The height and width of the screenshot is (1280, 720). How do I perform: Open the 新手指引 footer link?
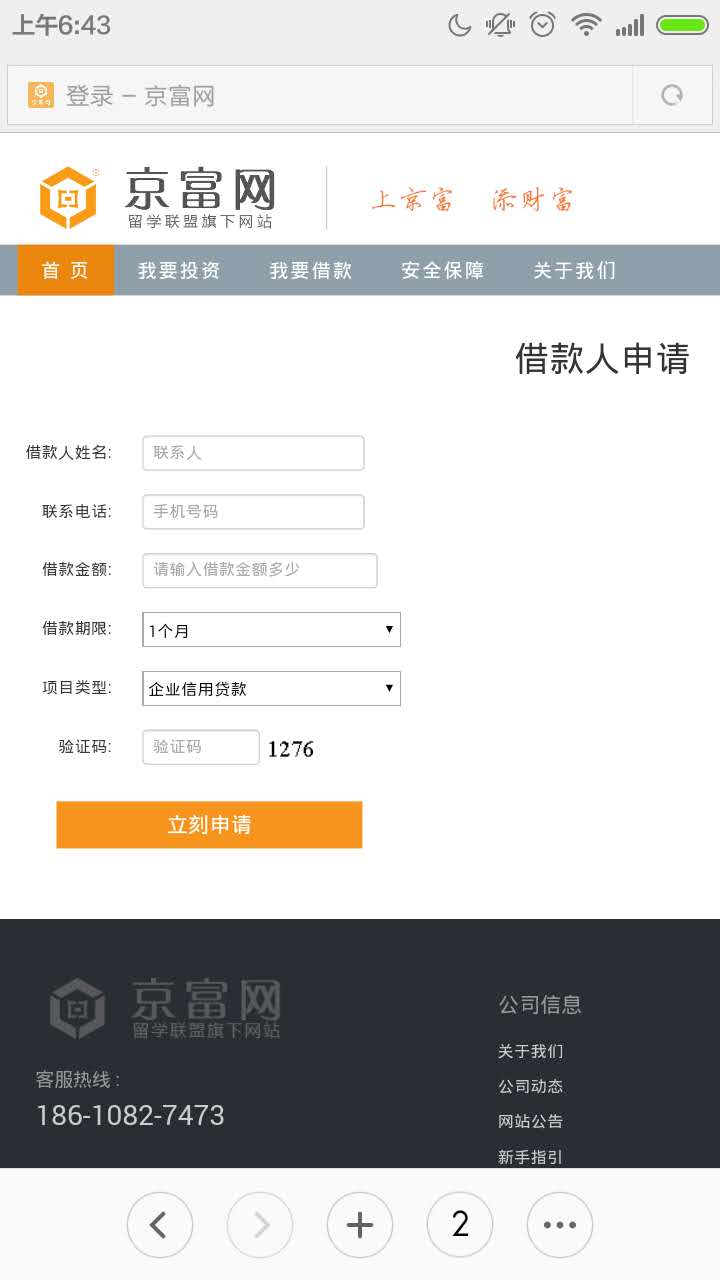tap(531, 1157)
